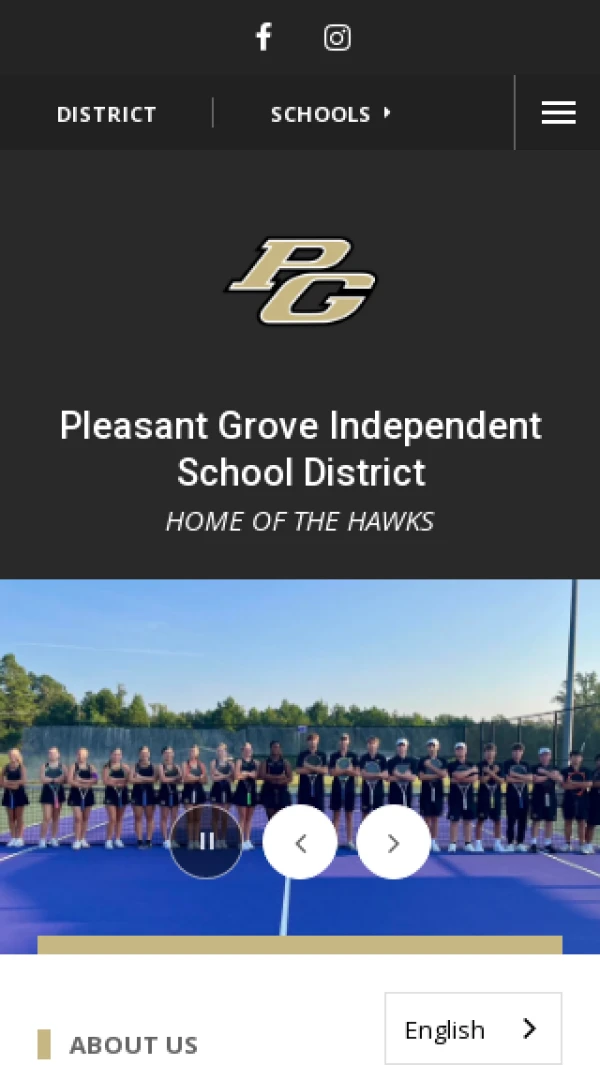Go to the previous slide
This screenshot has height=1065, width=600.
tap(300, 842)
